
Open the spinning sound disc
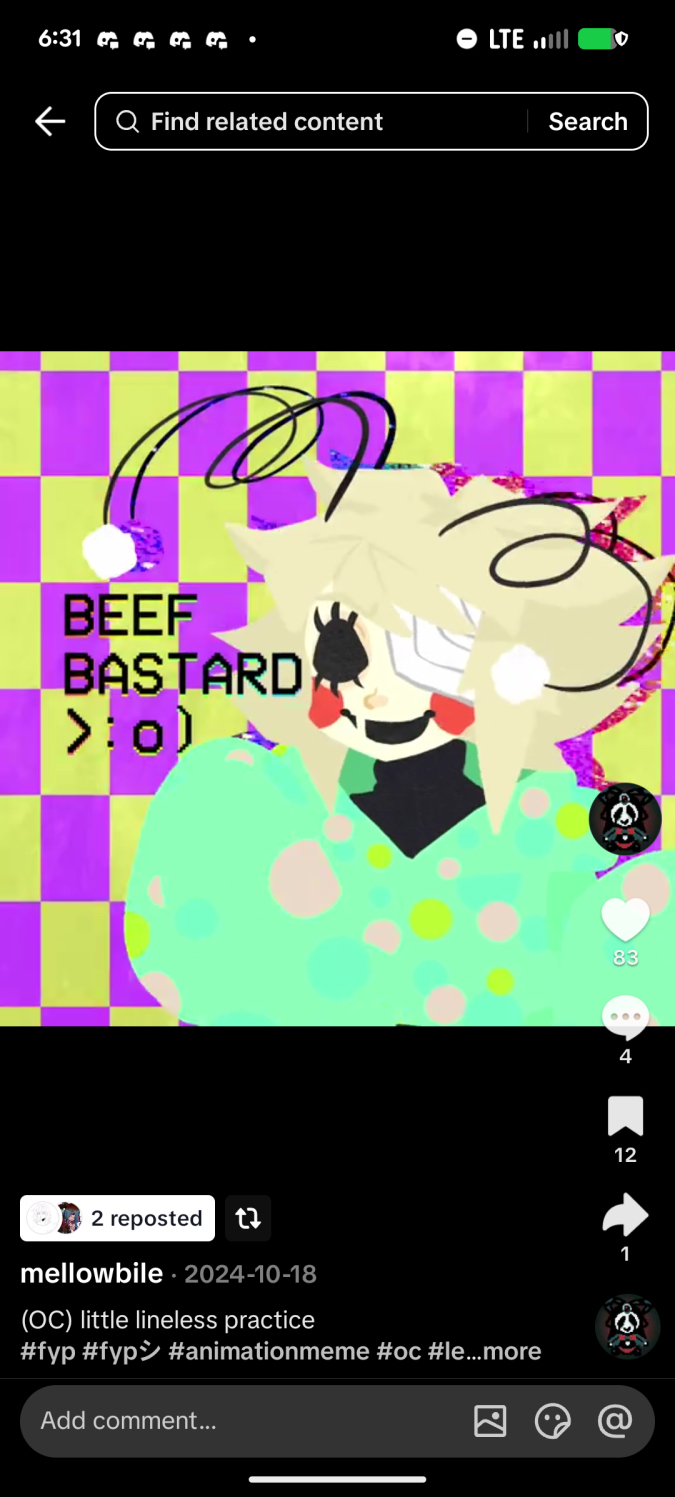(x=627, y=1327)
